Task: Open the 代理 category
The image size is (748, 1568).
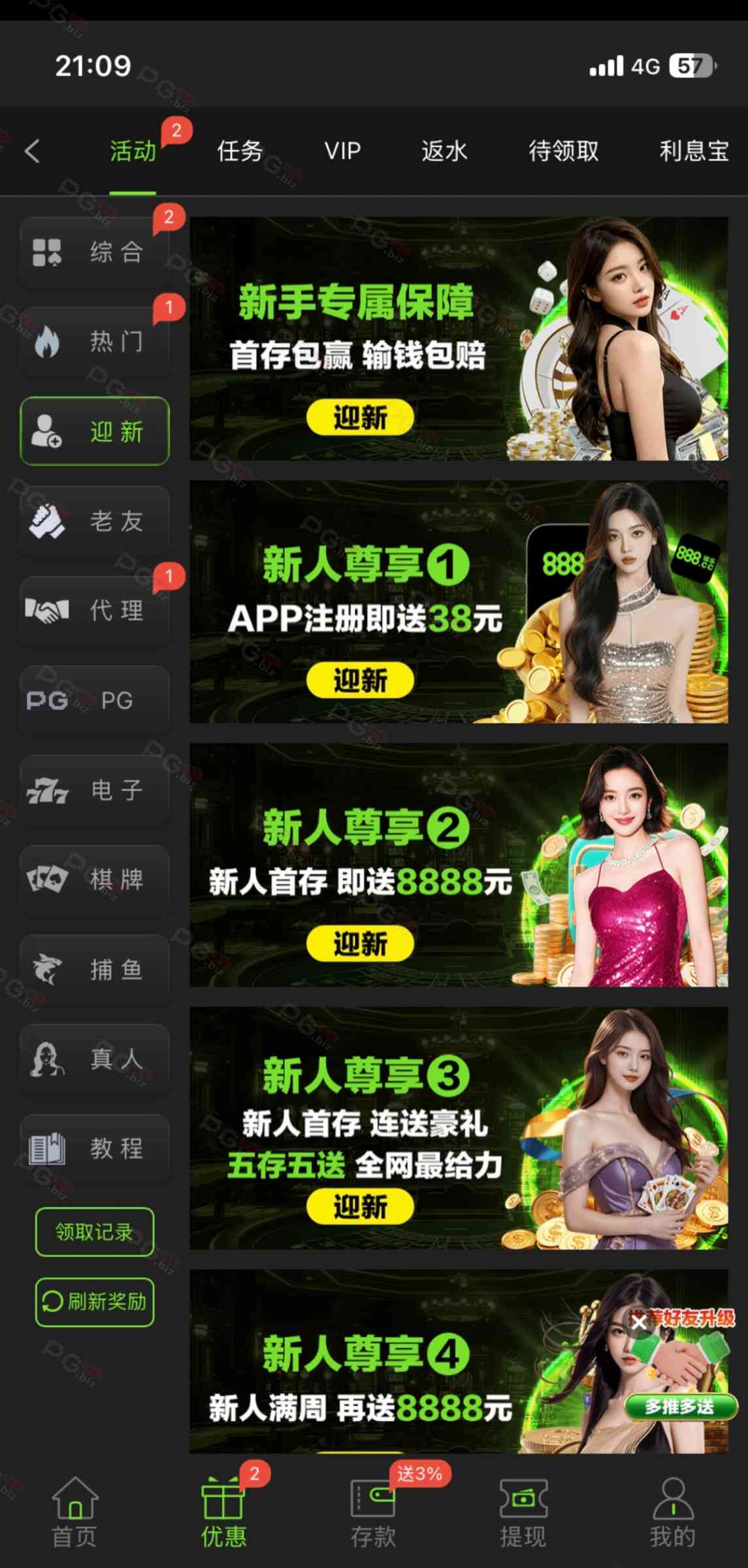Action: tap(95, 611)
